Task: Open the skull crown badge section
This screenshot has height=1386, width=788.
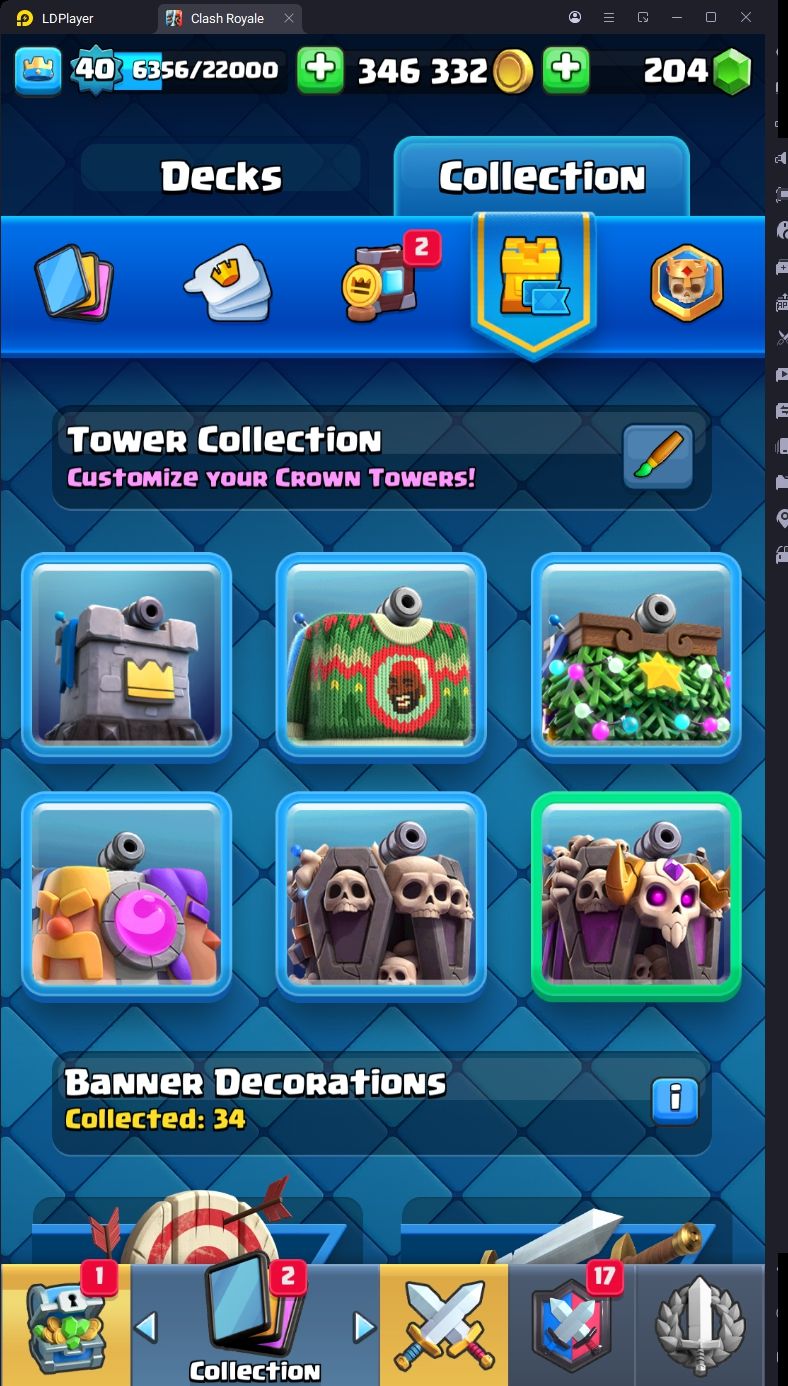Action: click(686, 283)
